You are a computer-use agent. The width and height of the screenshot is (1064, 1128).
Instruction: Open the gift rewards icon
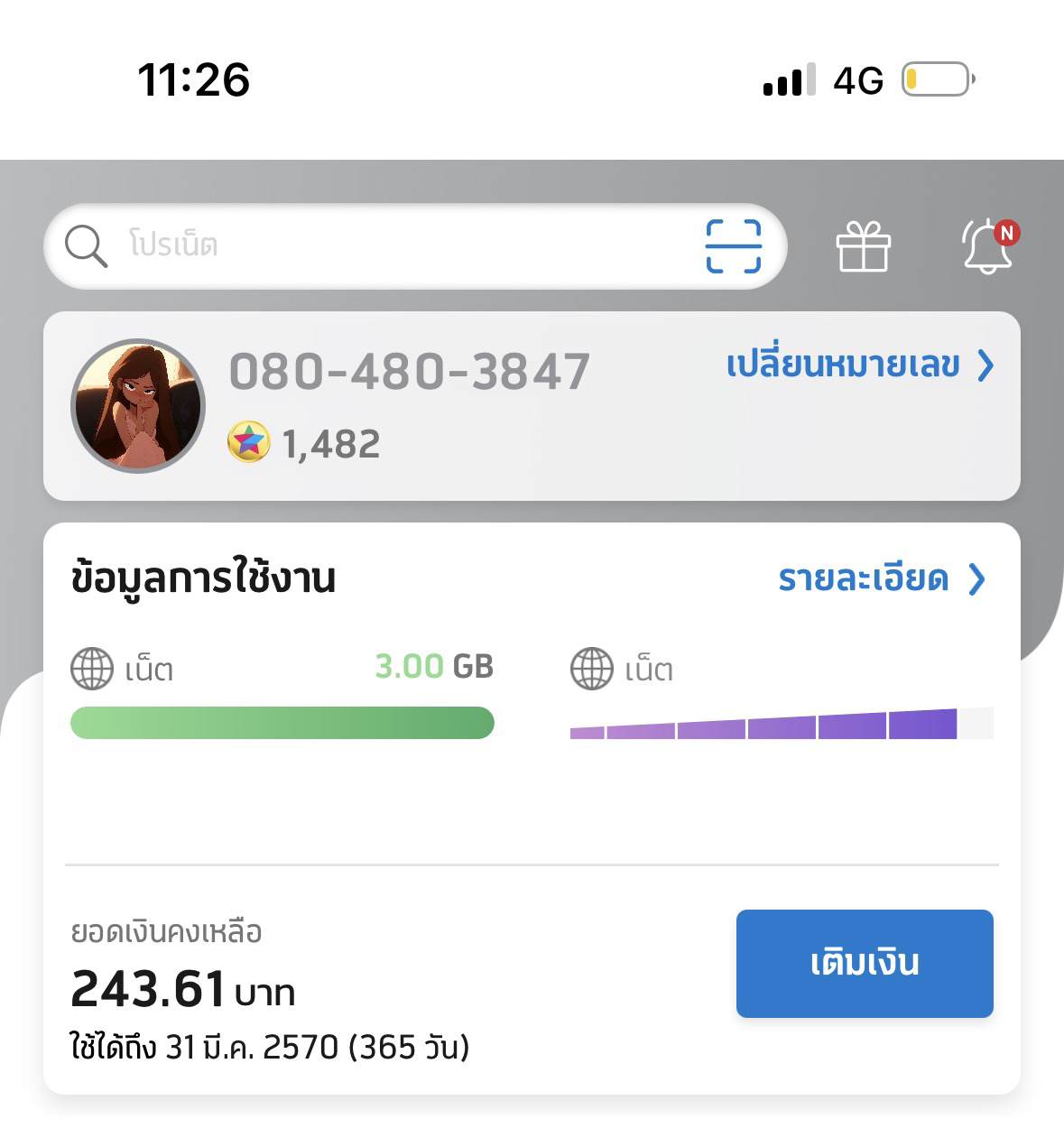tap(864, 246)
